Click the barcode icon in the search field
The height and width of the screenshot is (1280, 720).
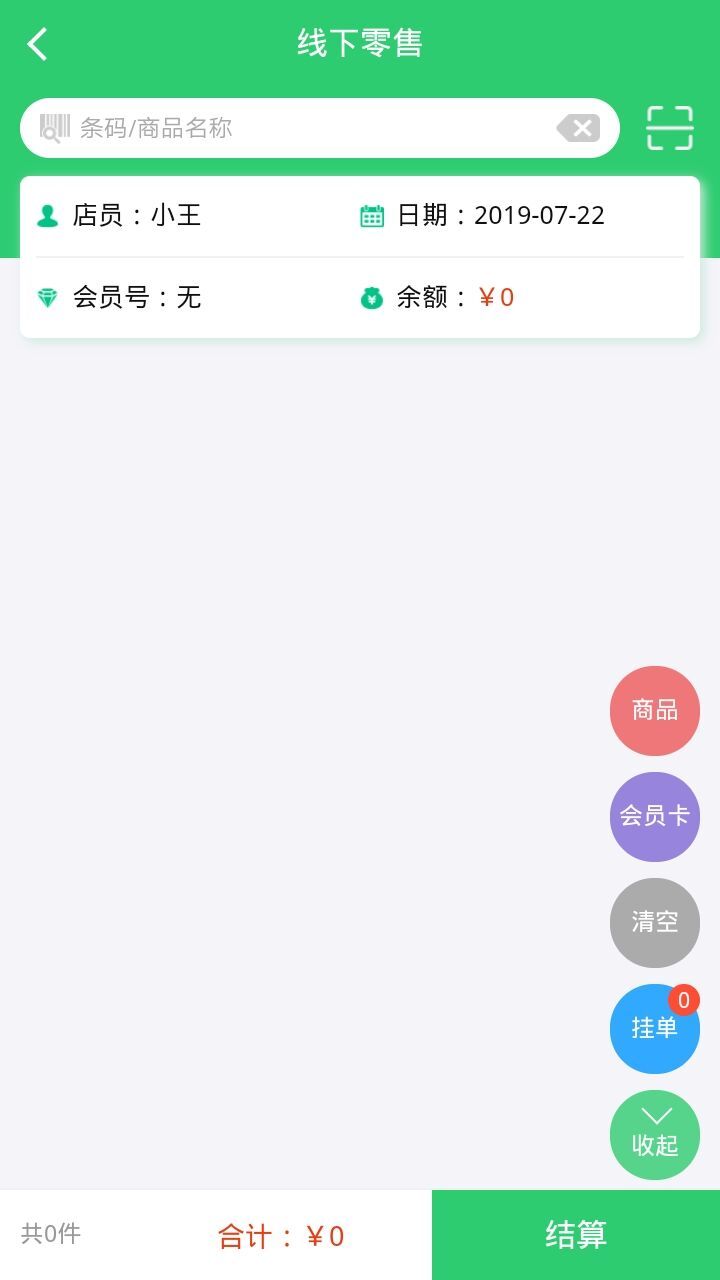coord(51,128)
